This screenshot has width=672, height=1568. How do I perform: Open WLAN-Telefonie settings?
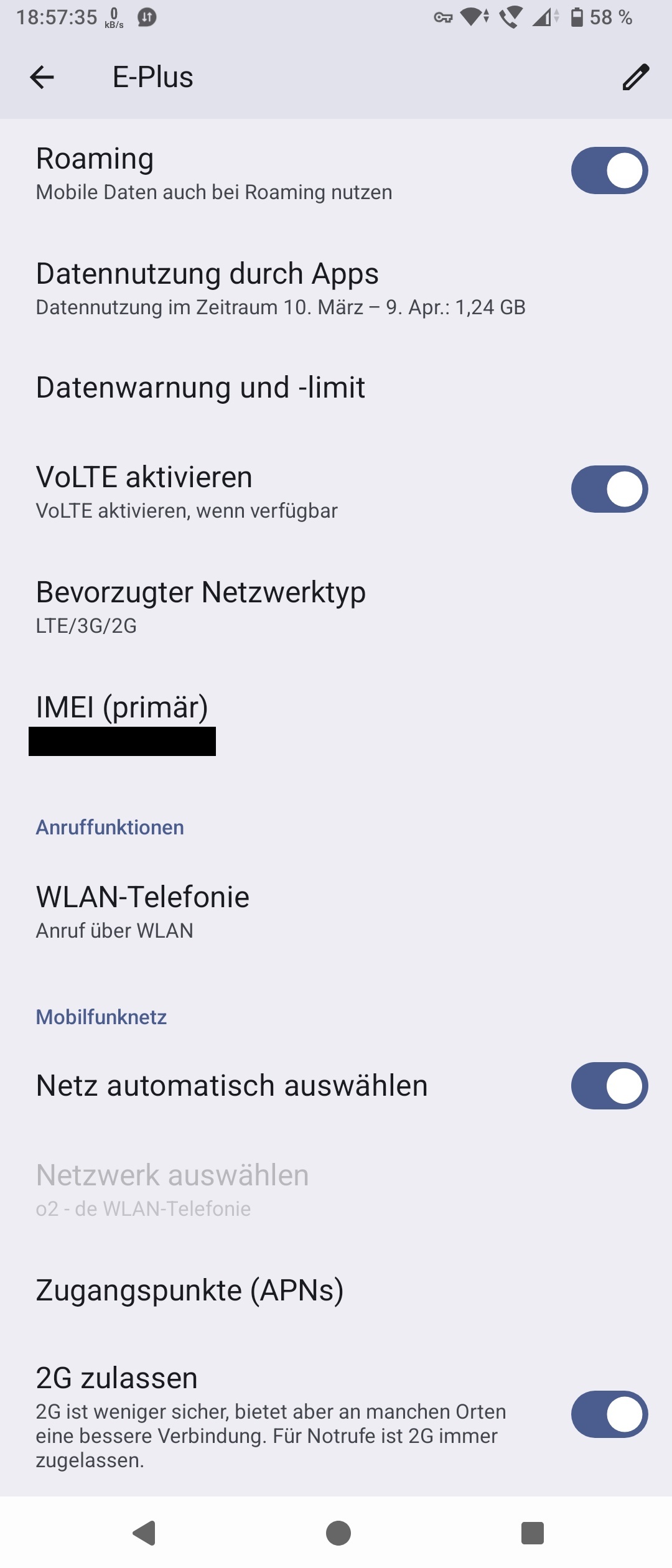[x=142, y=912]
